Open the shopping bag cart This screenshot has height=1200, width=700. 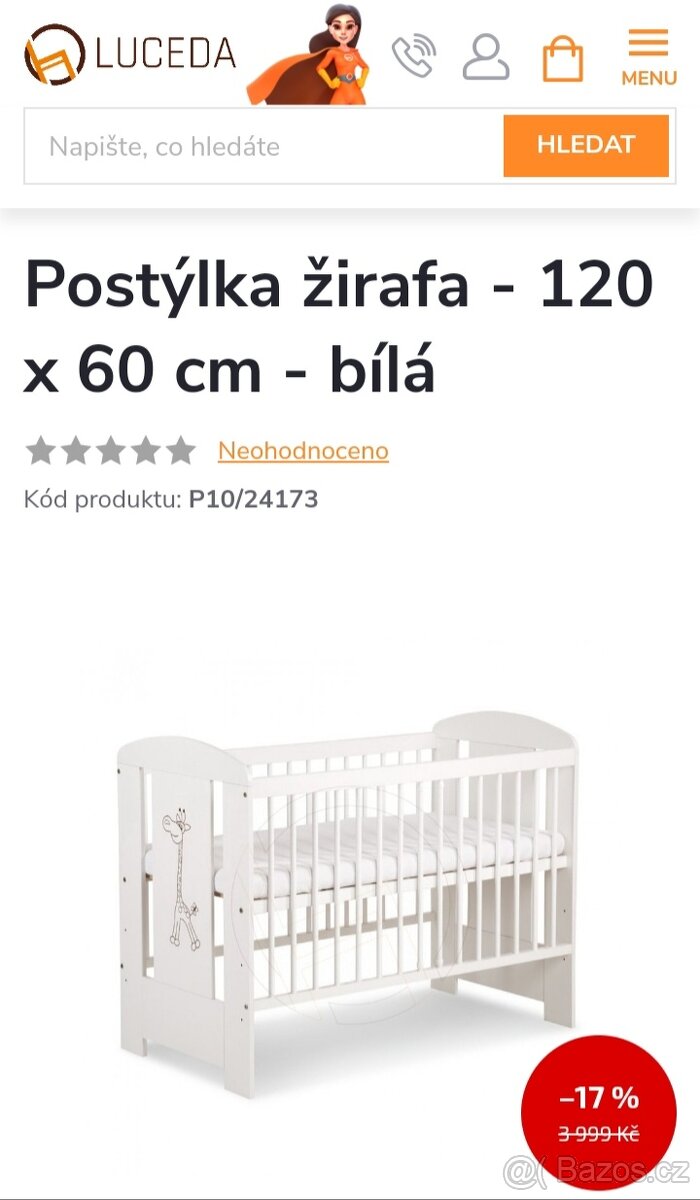562,58
